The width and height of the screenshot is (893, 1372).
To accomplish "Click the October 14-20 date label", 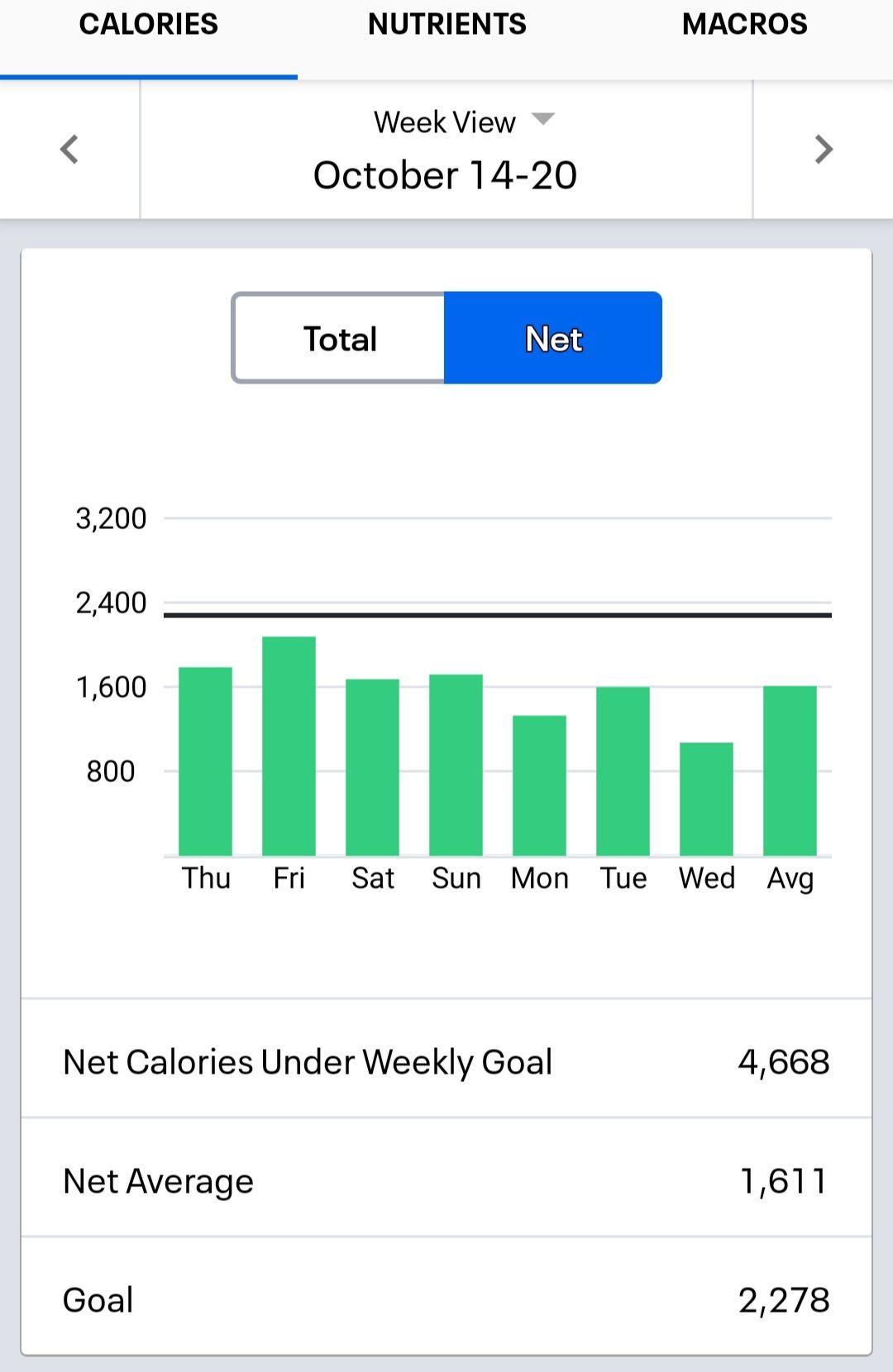I will (x=446, y=174).
